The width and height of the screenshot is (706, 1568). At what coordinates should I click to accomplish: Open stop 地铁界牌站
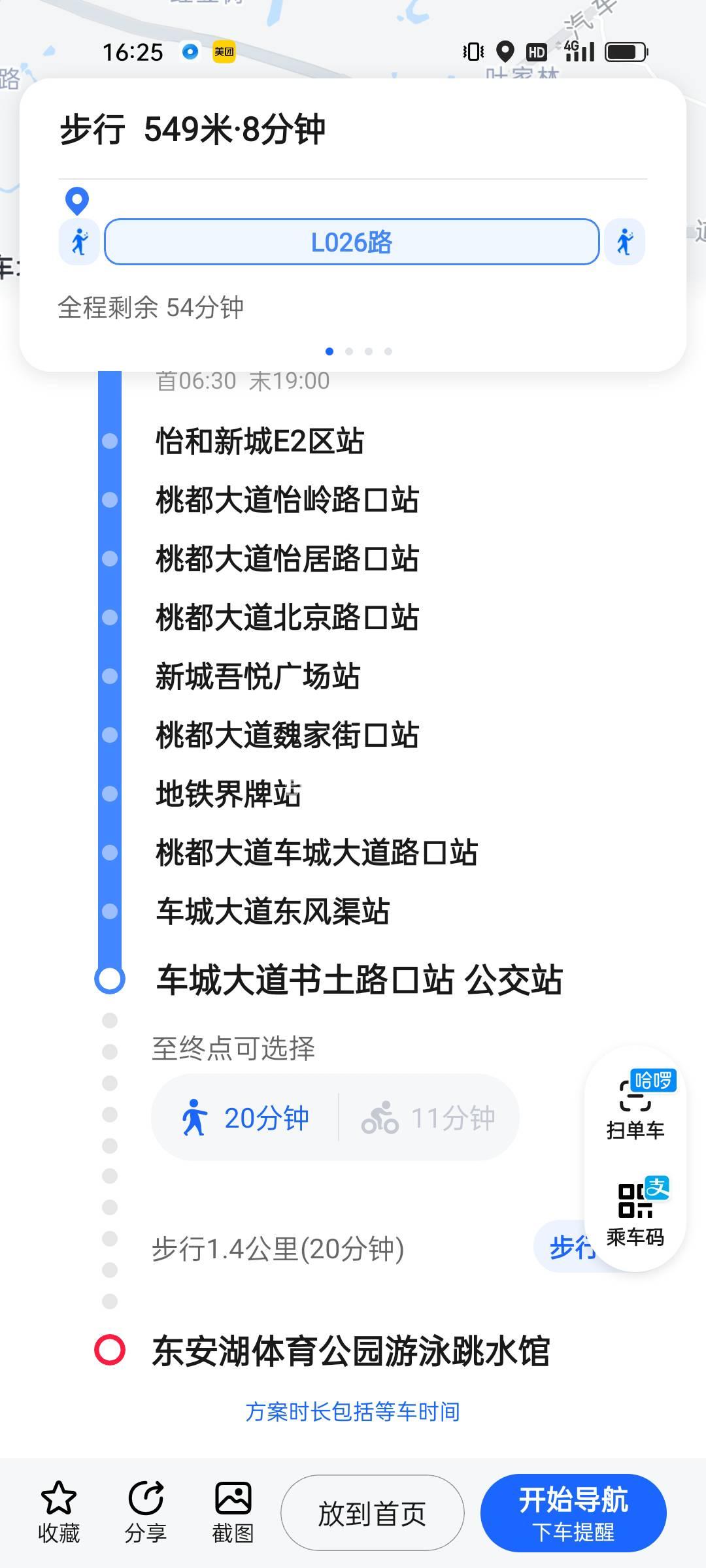pyautogui.click(x=227, y=794)
